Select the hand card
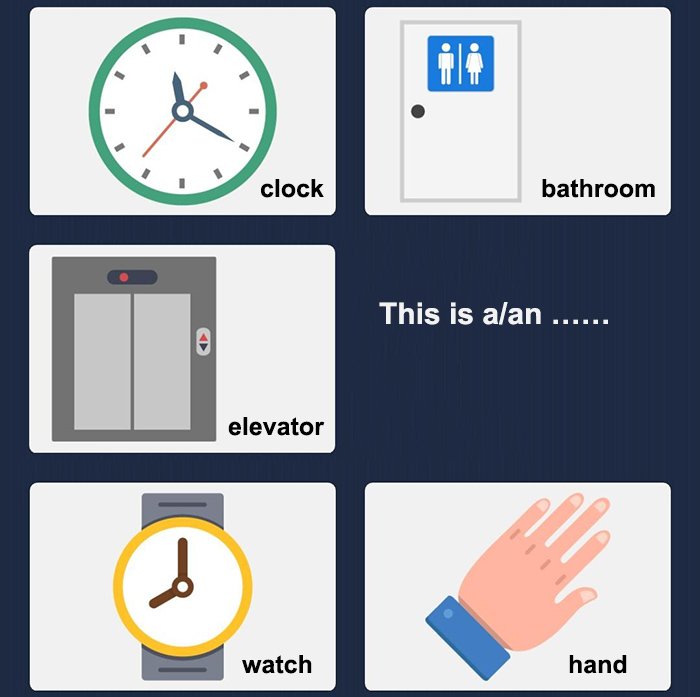The height and width of the screenshot is (697, 700). point(517,586)
